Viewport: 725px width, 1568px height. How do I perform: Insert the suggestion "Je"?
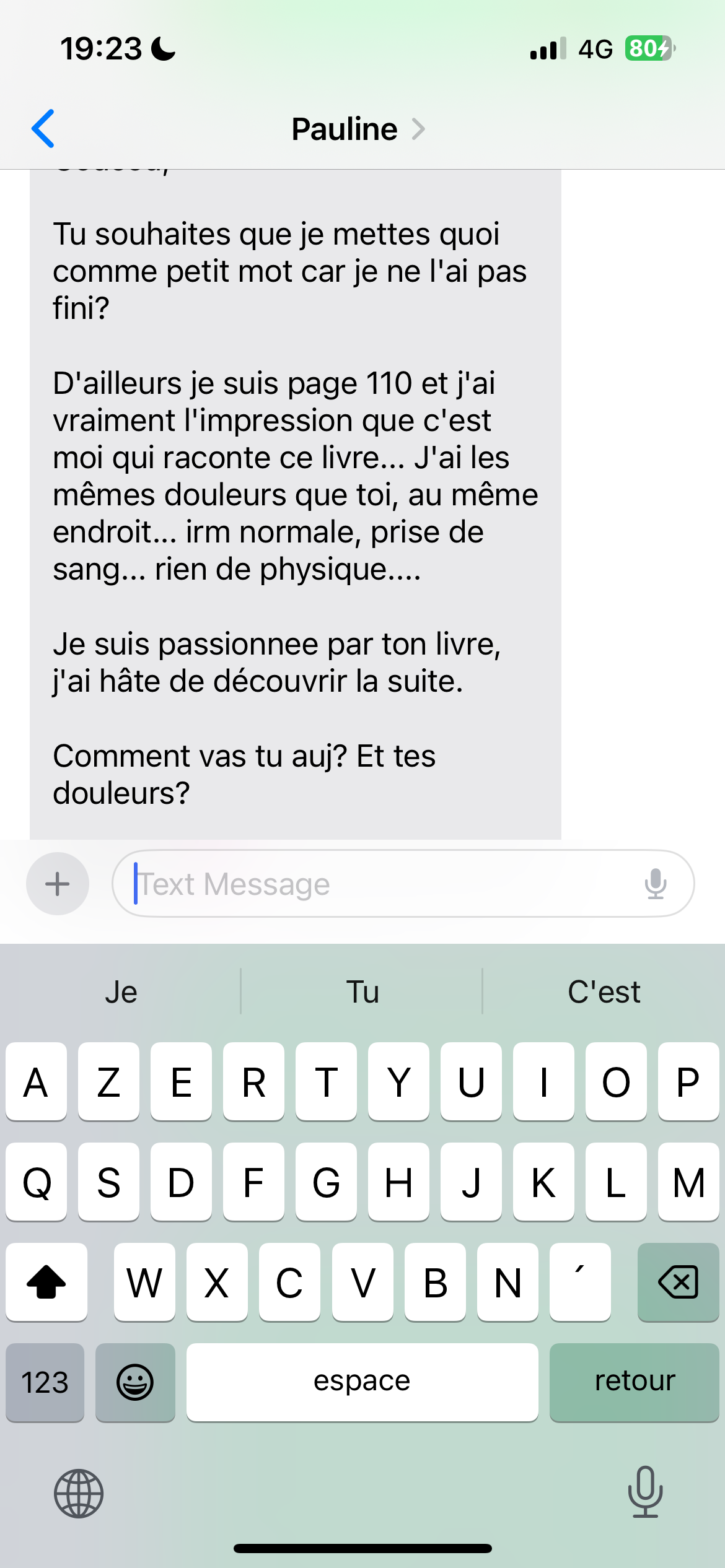121,992
